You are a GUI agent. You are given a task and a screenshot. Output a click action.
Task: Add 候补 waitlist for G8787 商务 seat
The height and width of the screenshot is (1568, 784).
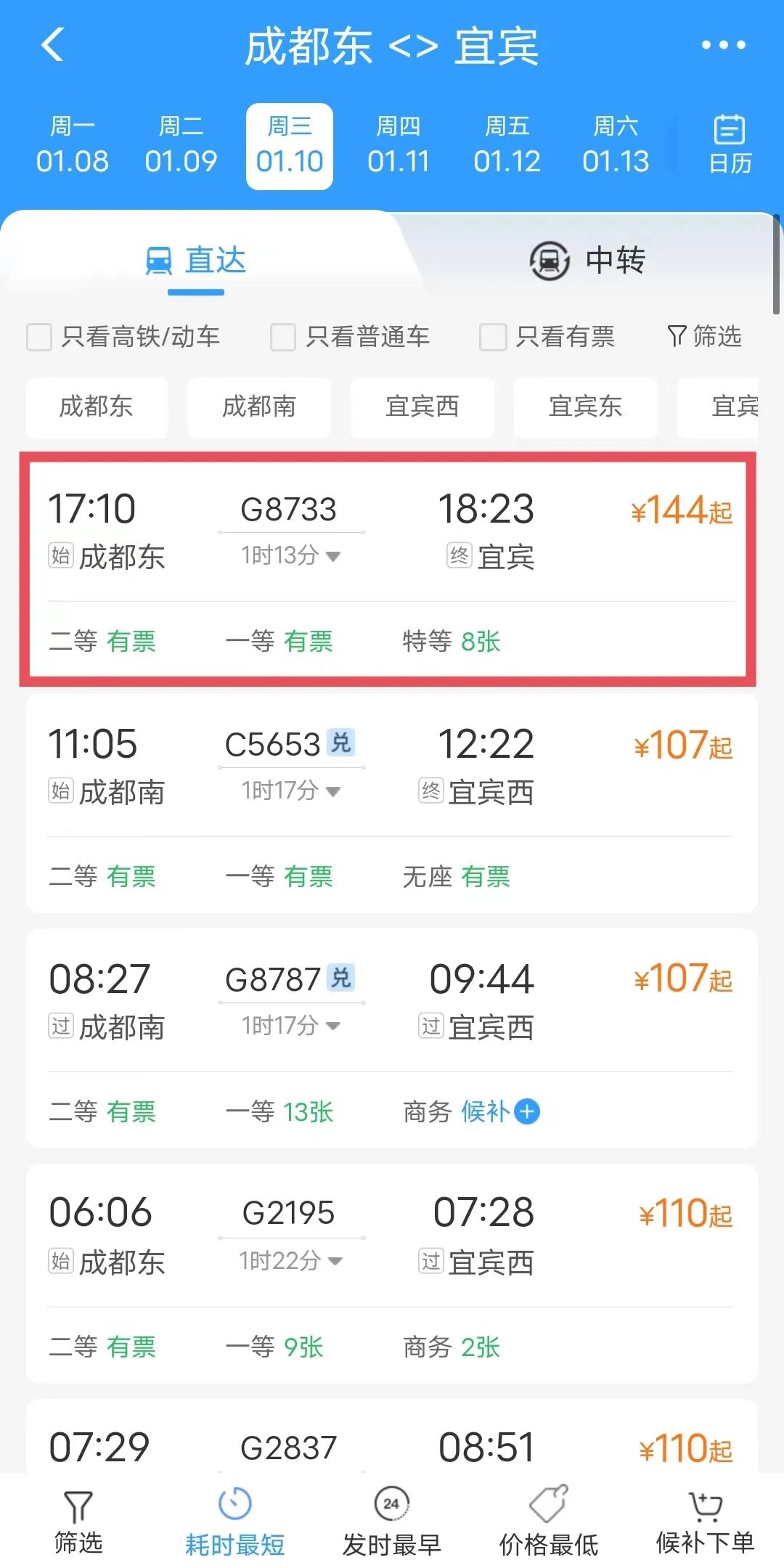pos(527,1111)
